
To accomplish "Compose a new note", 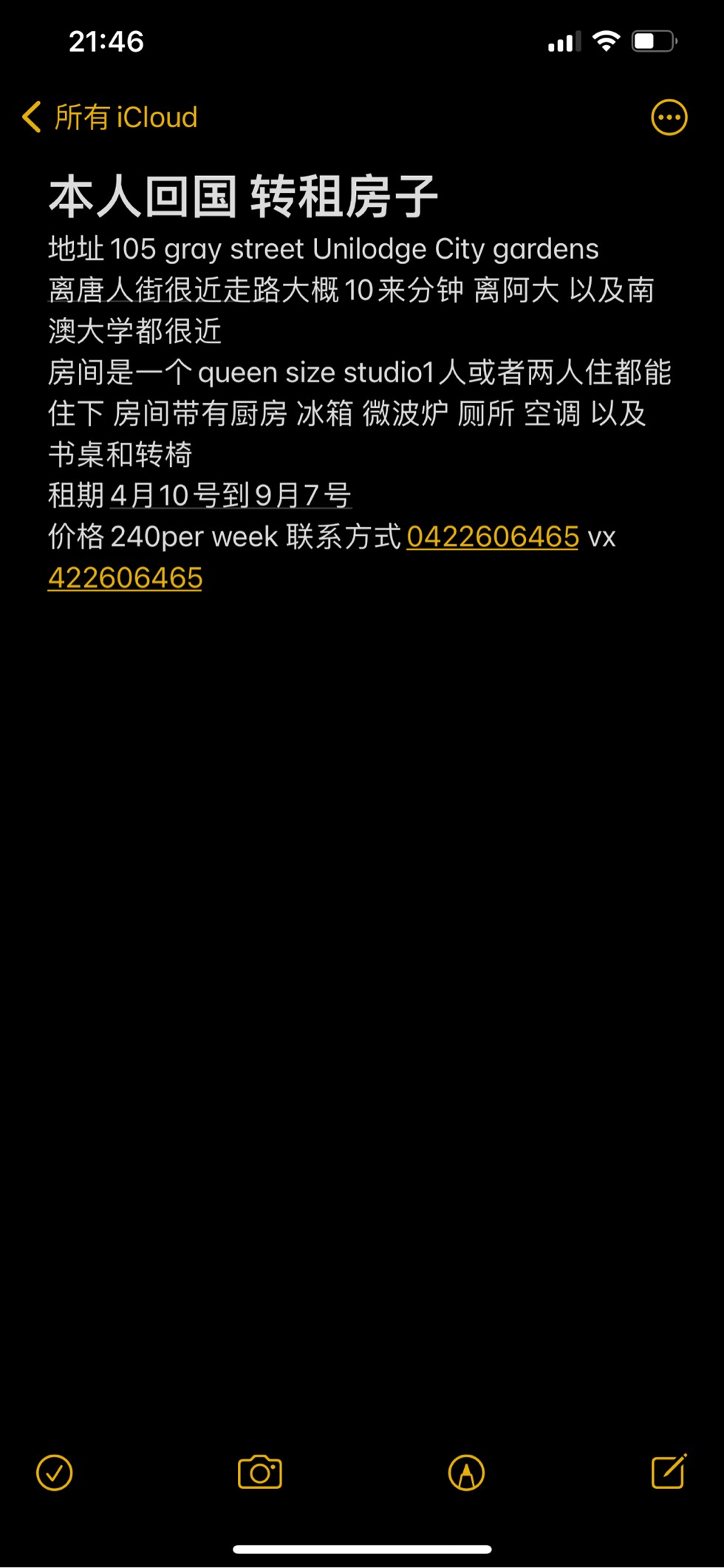I will pos(669,1472).
